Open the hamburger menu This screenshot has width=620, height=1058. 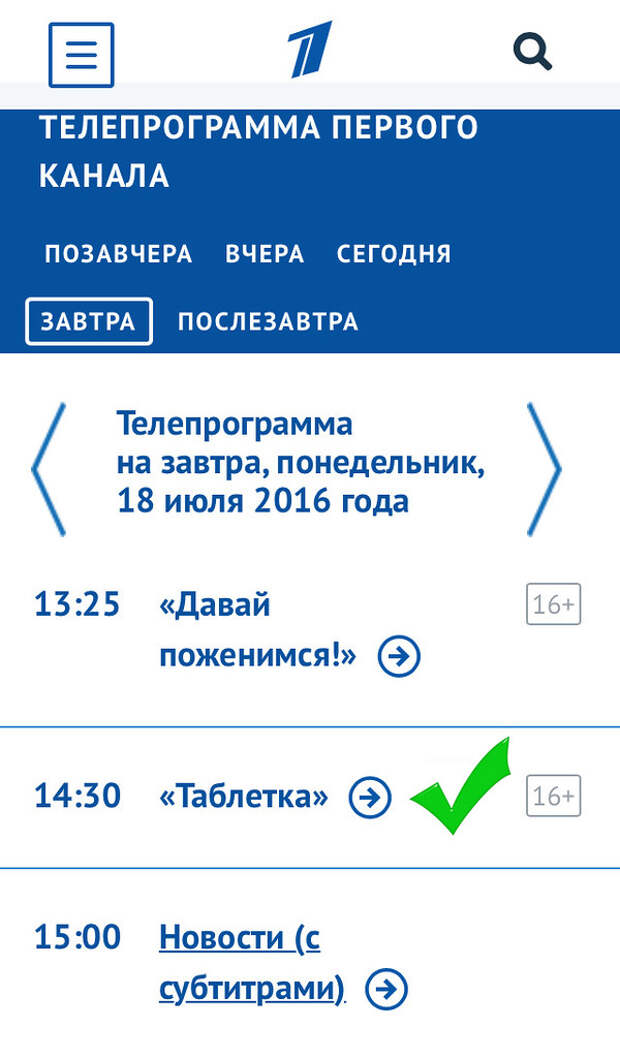pos(81,54)
